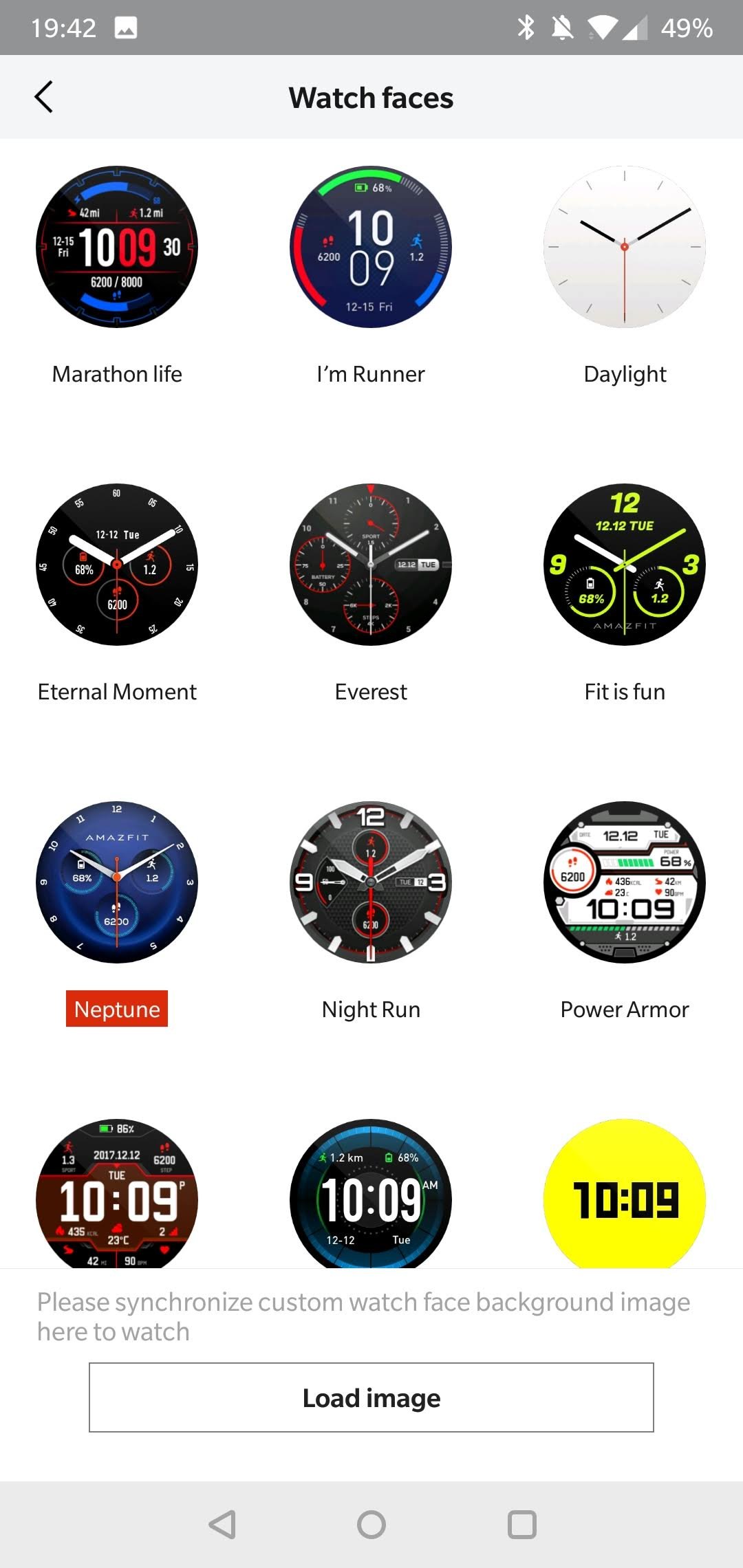743x1568 pixels.
Task: Open the system recent apps view
Action: tap(522, 1525)
